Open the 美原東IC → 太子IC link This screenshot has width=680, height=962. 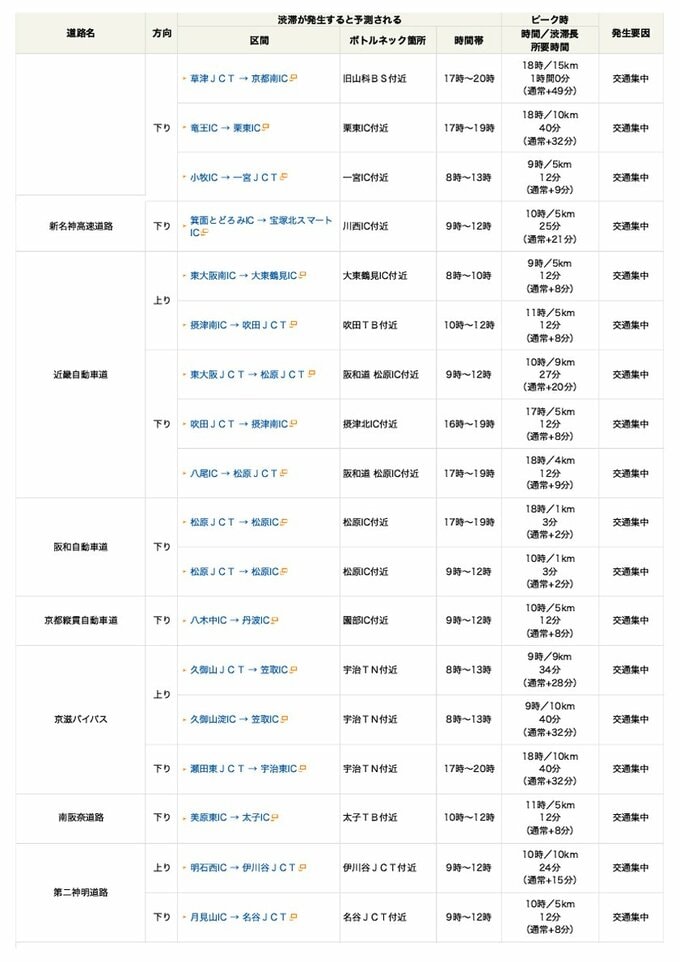click(230, 817)
